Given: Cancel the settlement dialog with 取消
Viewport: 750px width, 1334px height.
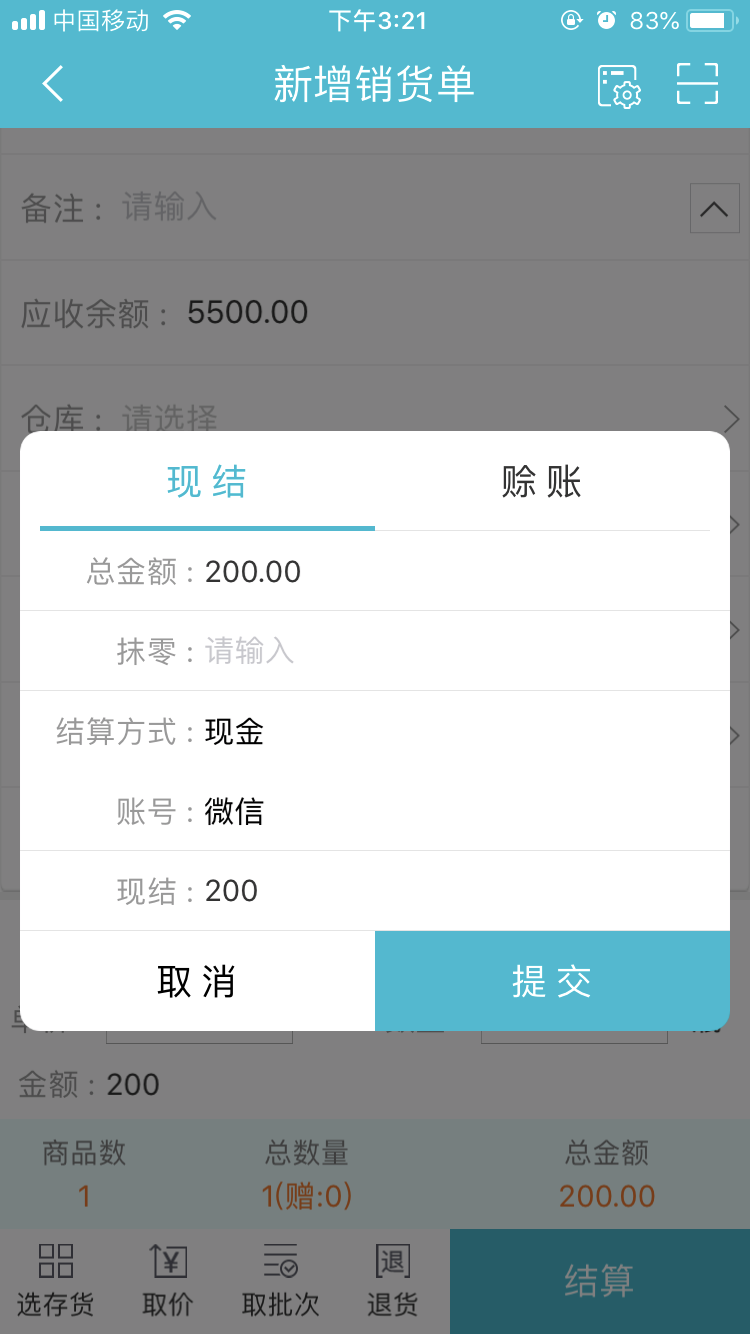Looking at the screenshot, I should [197, 982].
